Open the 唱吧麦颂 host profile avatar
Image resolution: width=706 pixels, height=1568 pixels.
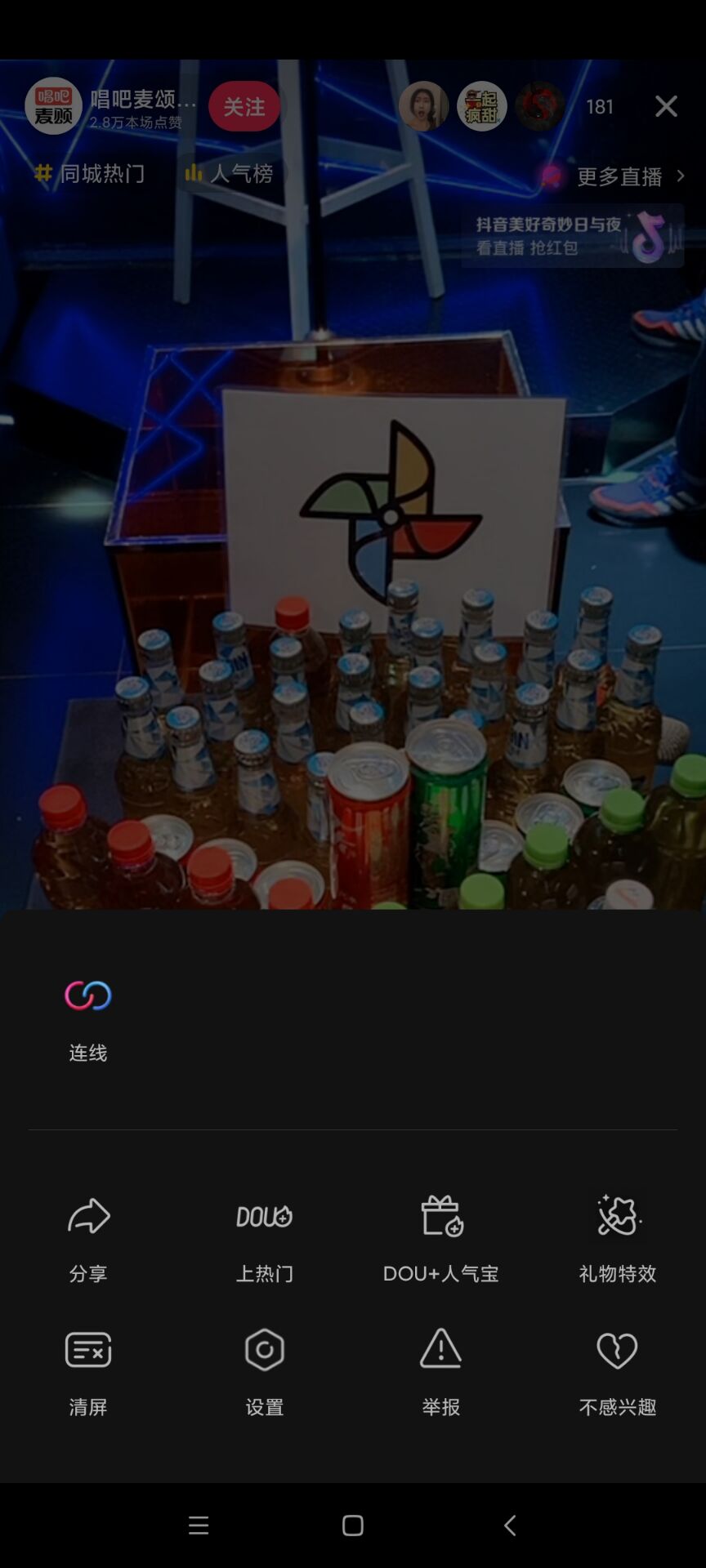point(54,106)
